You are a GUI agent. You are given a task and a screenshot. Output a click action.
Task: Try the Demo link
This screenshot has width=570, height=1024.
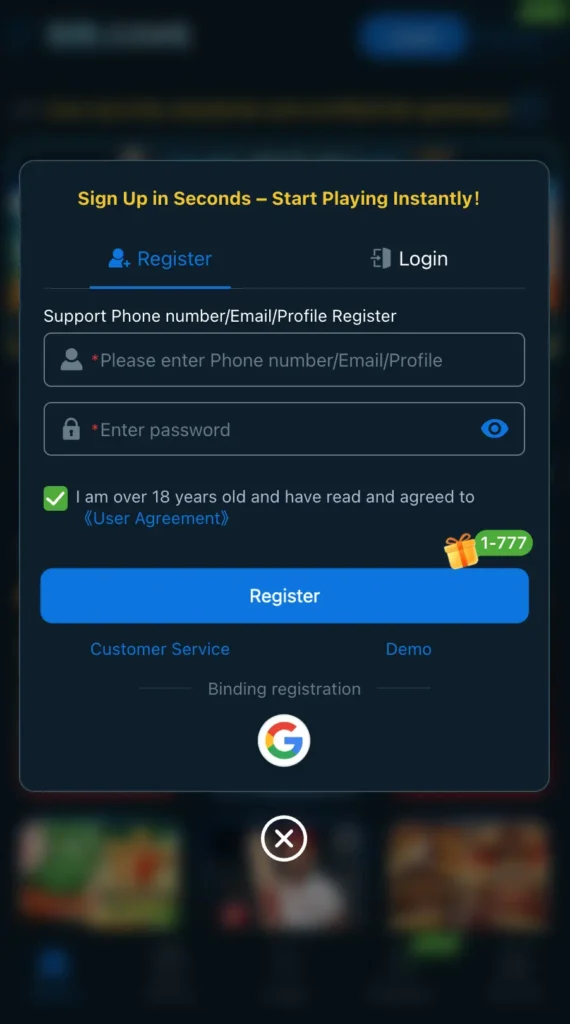[409, 649]
